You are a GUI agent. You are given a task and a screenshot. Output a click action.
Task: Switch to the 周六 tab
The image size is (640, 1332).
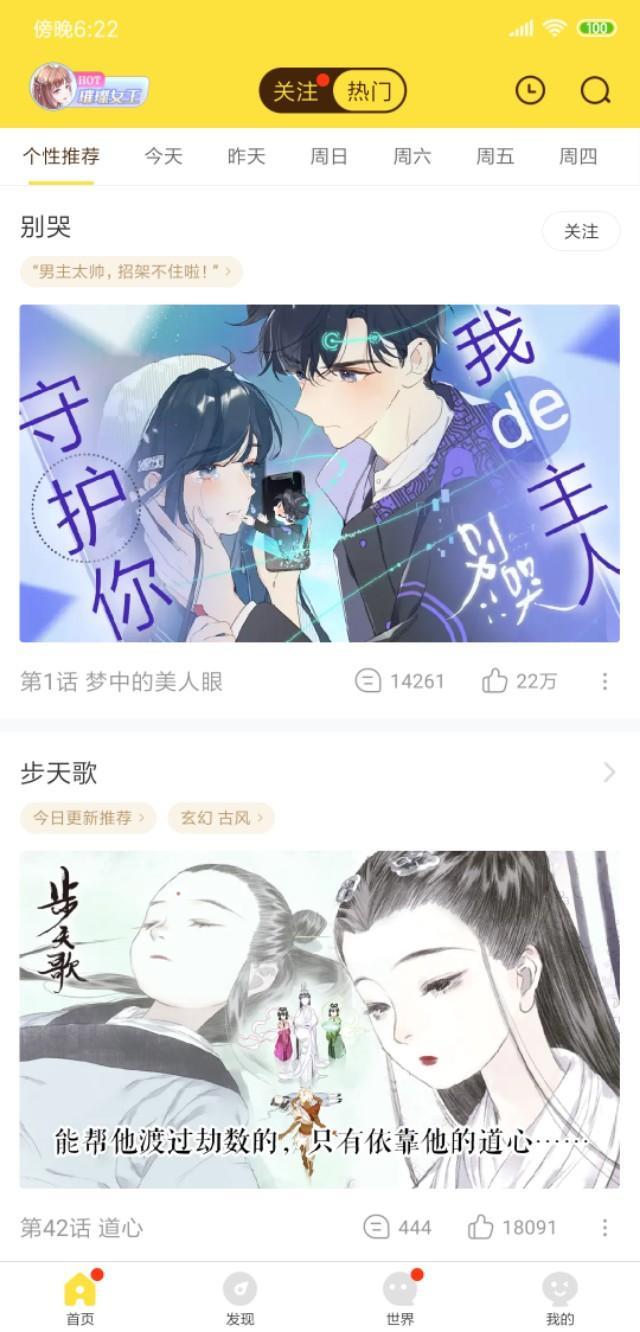coord(412,156)
